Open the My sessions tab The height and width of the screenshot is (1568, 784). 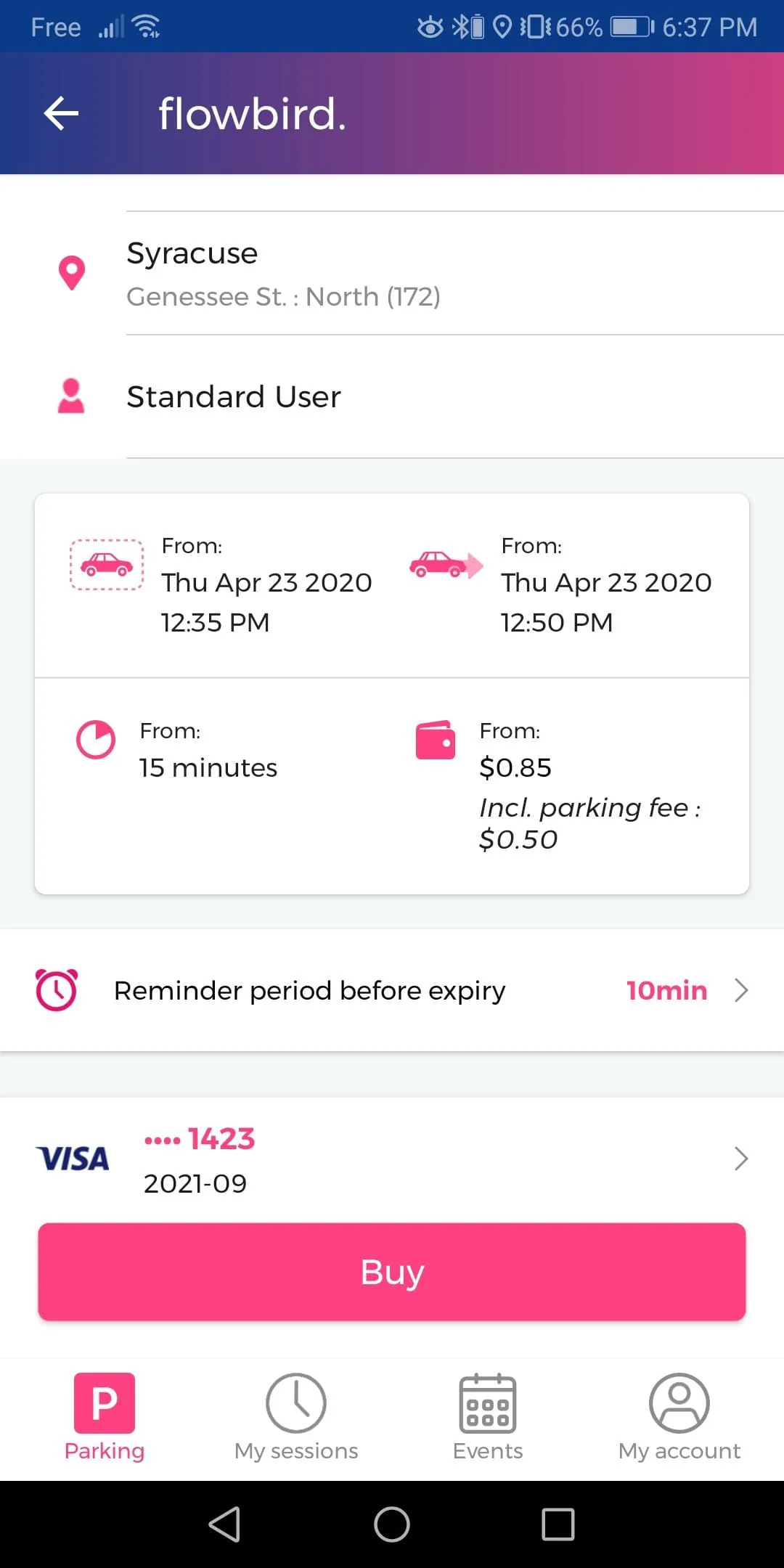296,1417
